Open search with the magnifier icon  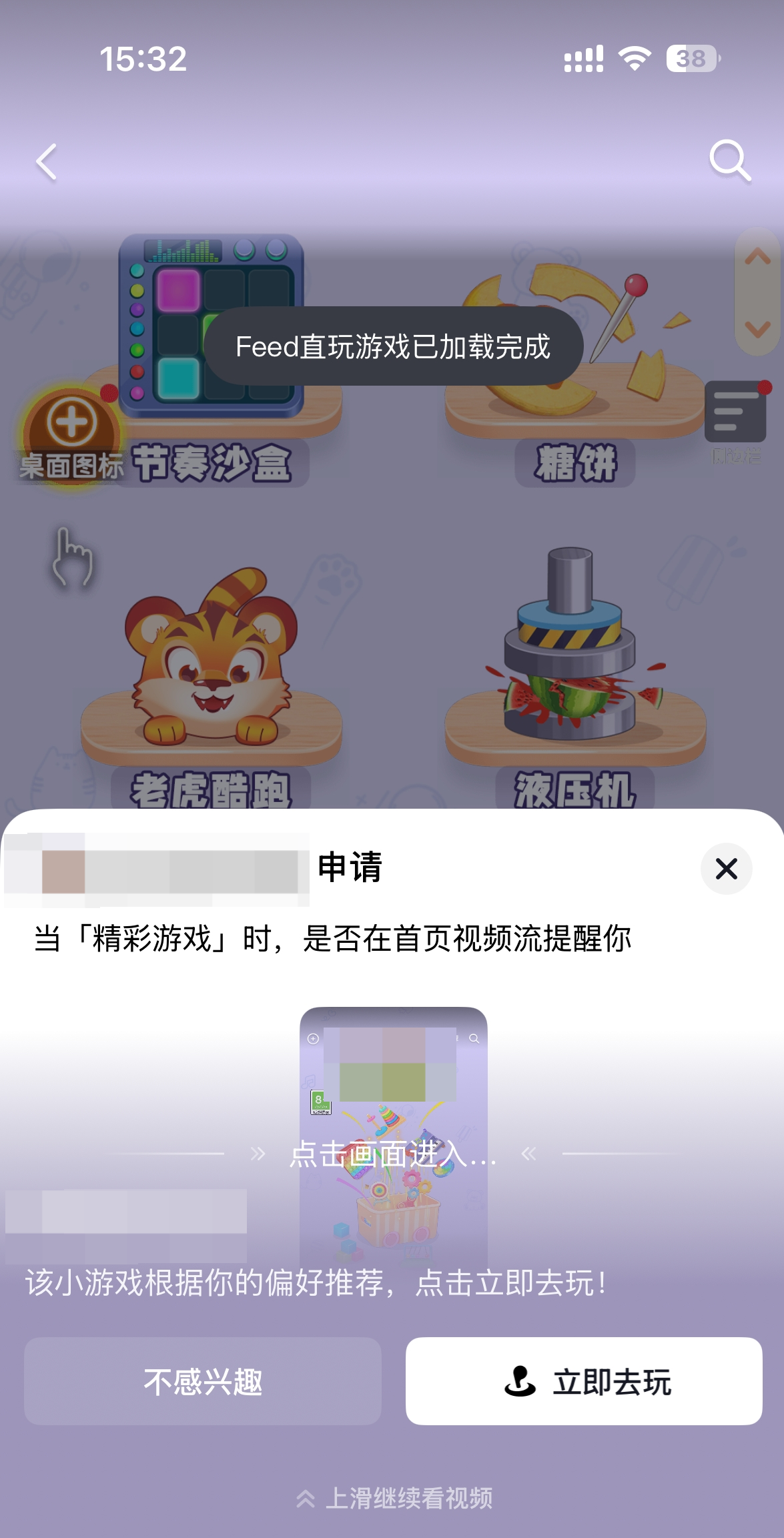[730, 161]
